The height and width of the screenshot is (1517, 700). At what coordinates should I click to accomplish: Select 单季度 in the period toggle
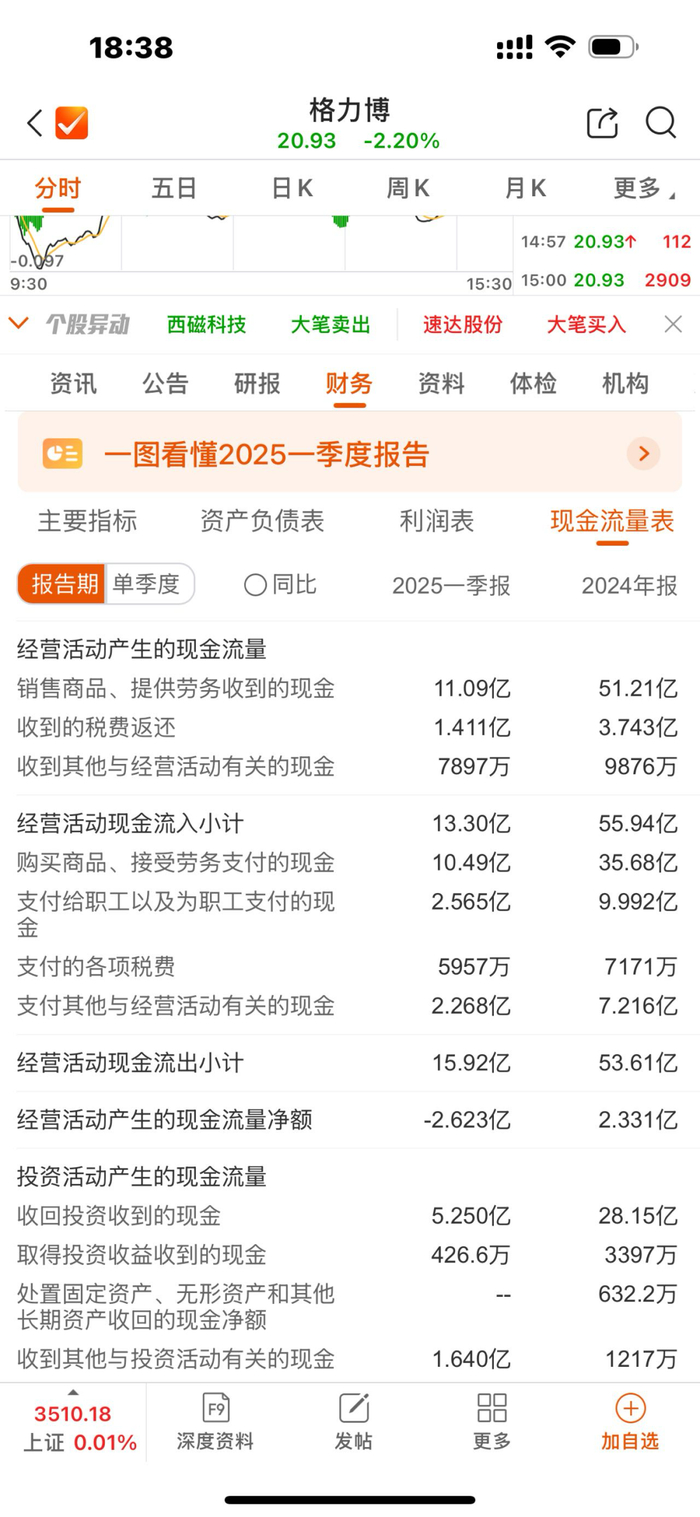pyautogui.click(x=148, y=584)
